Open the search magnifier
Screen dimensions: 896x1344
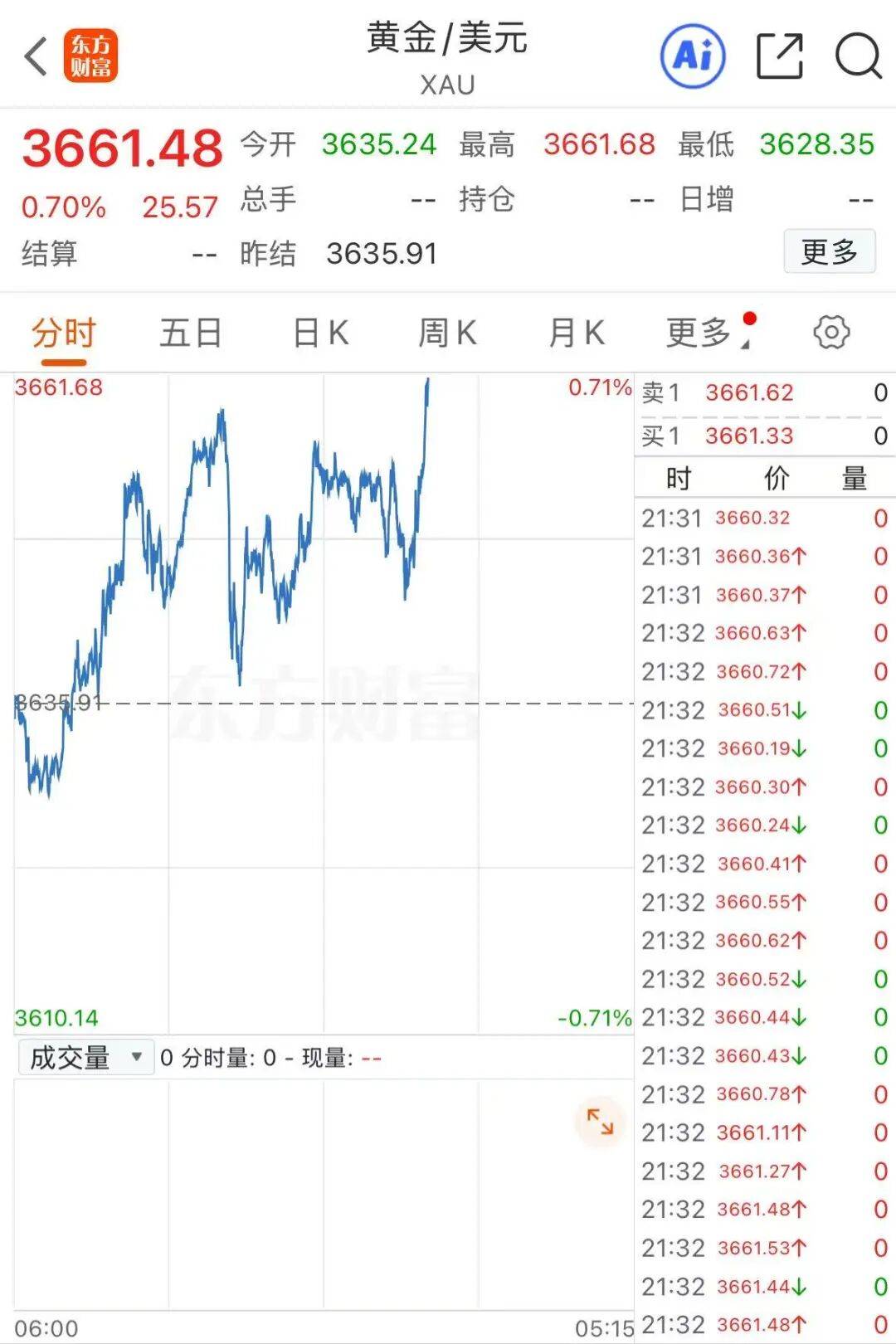(x=858, y=56)
